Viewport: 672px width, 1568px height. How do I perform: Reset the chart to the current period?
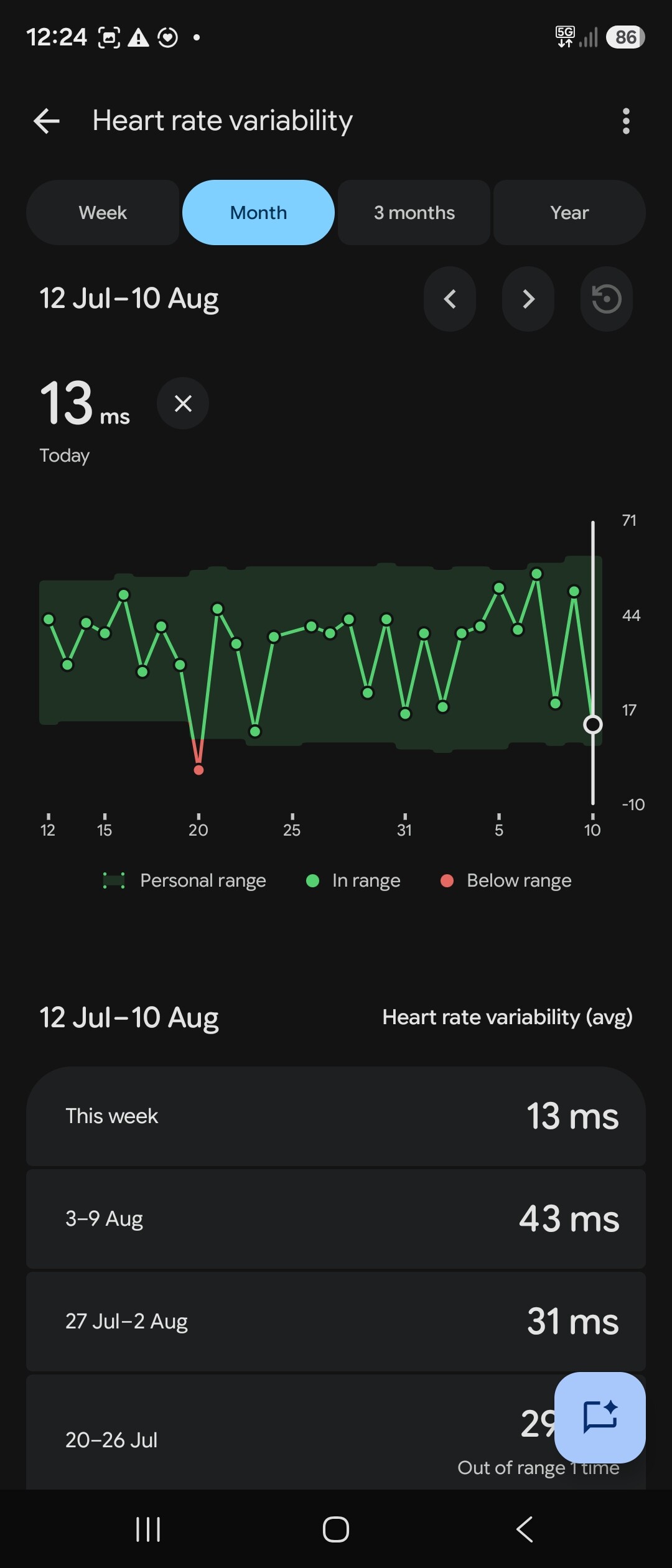coord(607,299)
